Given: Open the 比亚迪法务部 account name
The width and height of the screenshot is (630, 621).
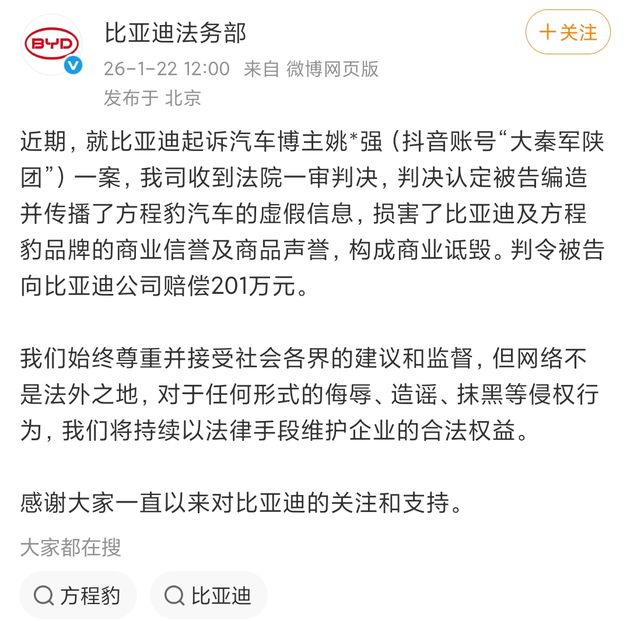Looking at the screenshot, I should click(x=175, y=32).
